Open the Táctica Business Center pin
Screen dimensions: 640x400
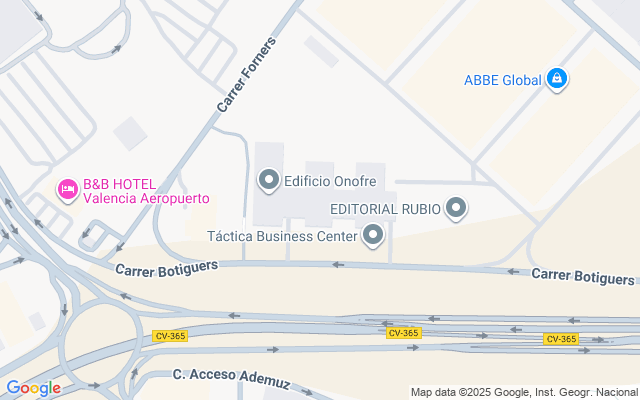tap(373, 236)
